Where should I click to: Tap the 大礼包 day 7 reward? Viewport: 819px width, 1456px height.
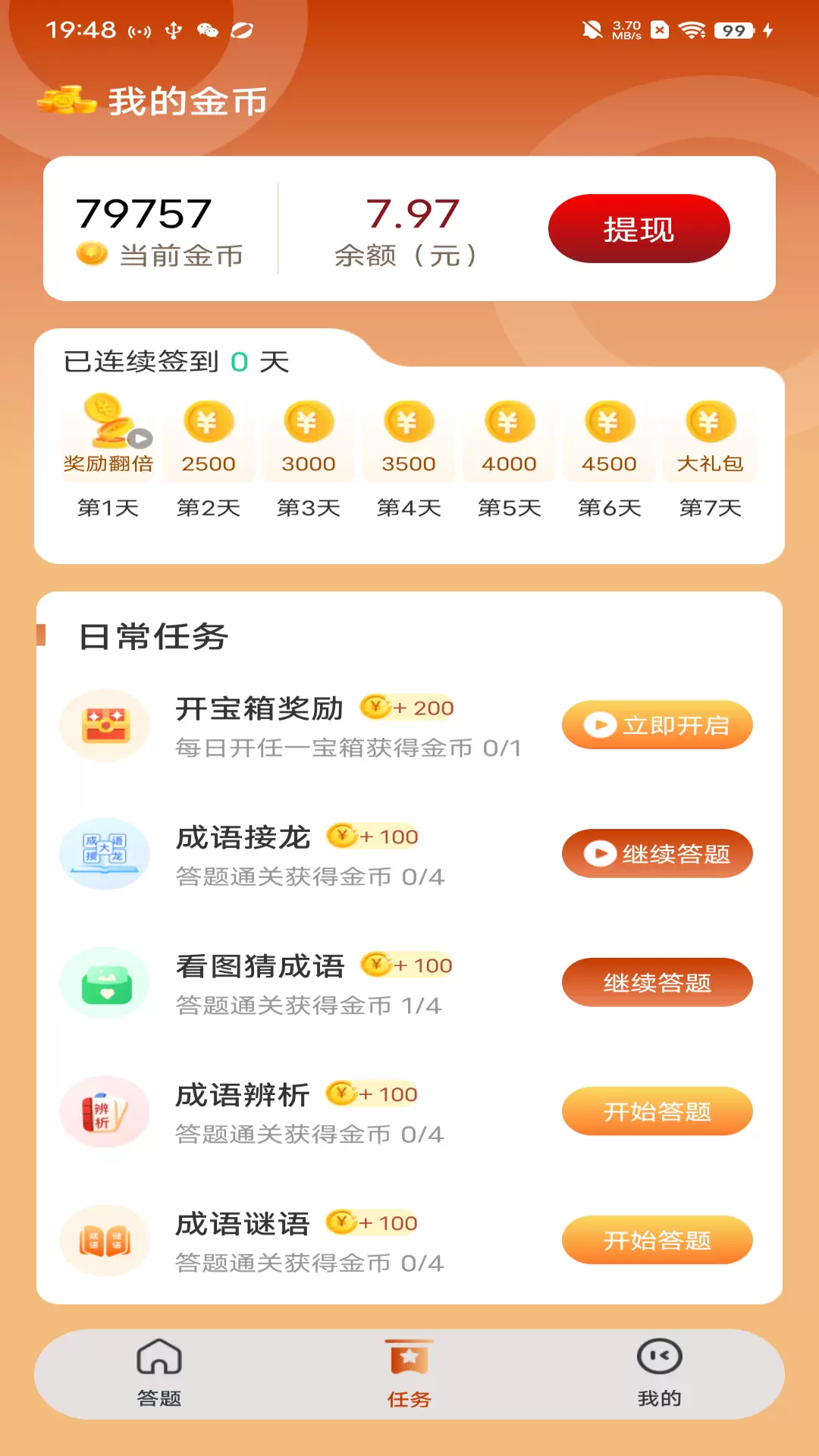[x=710, y=437]
